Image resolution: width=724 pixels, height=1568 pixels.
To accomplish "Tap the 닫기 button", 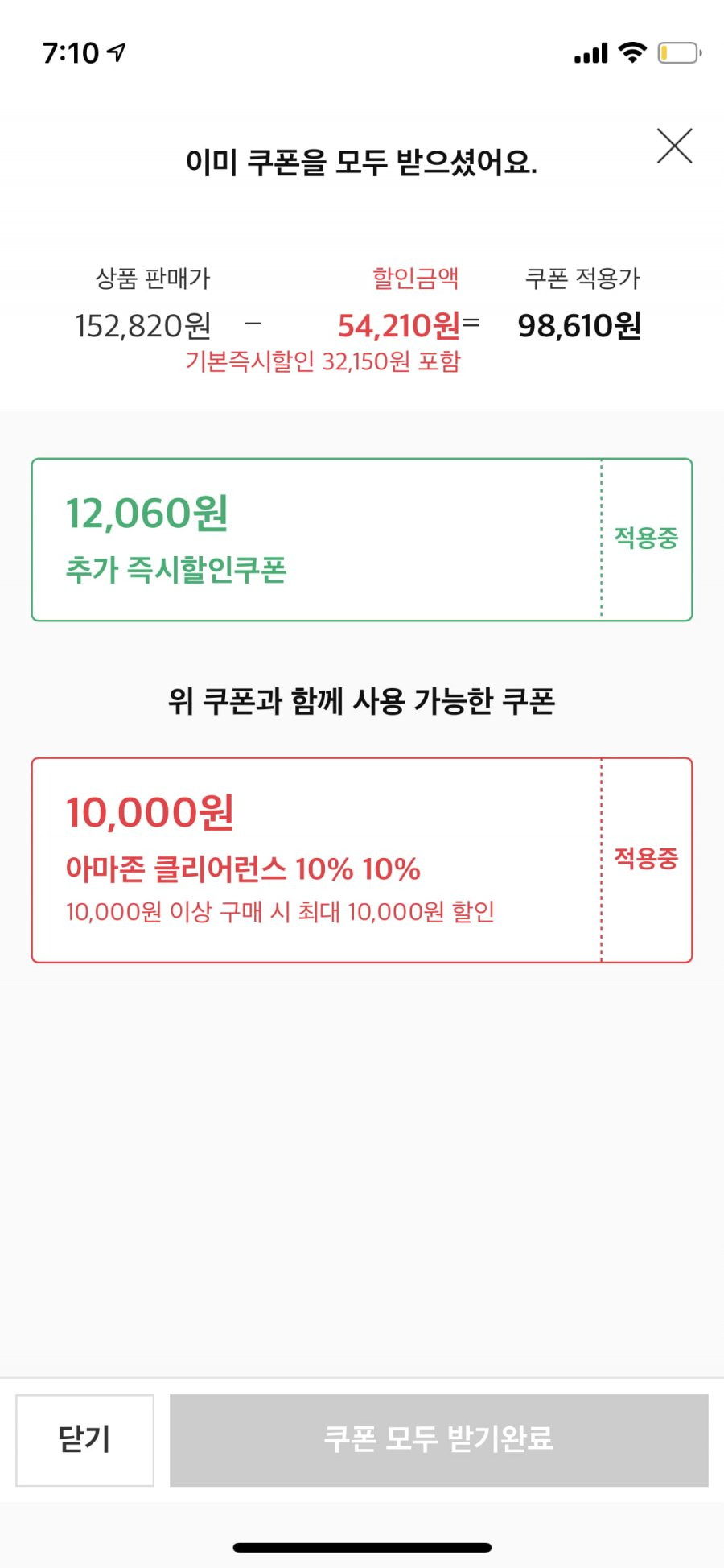I will tap(84, 1440).
